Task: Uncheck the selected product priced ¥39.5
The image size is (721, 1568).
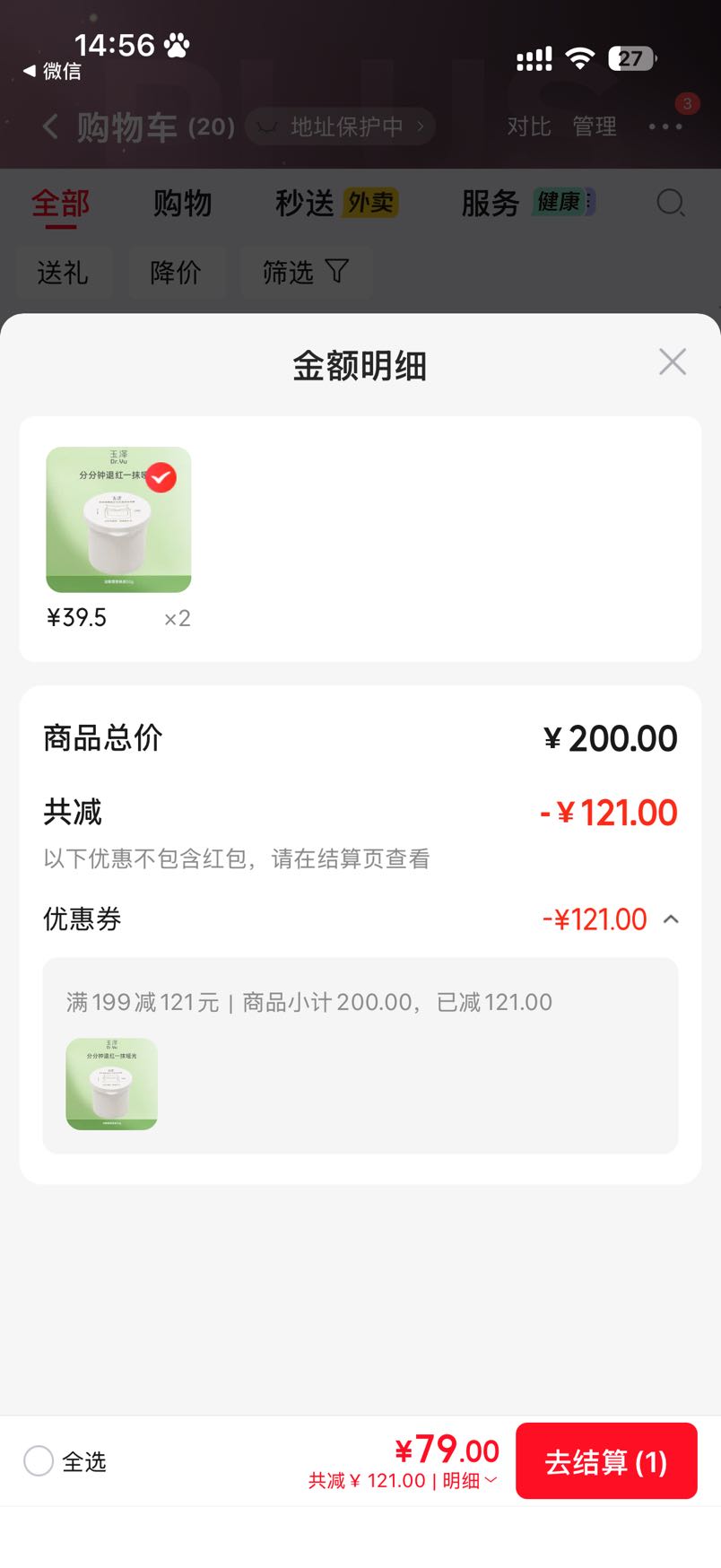Action: (161, 478)
